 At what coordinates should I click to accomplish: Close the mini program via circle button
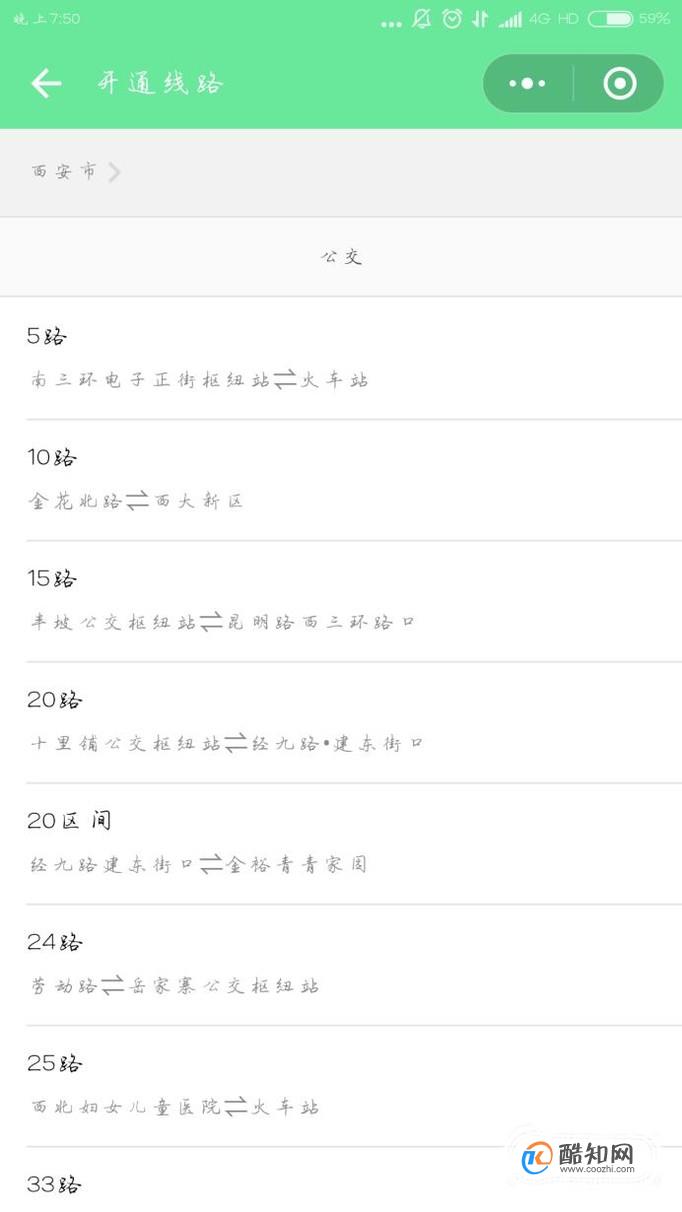click(619, 83)
